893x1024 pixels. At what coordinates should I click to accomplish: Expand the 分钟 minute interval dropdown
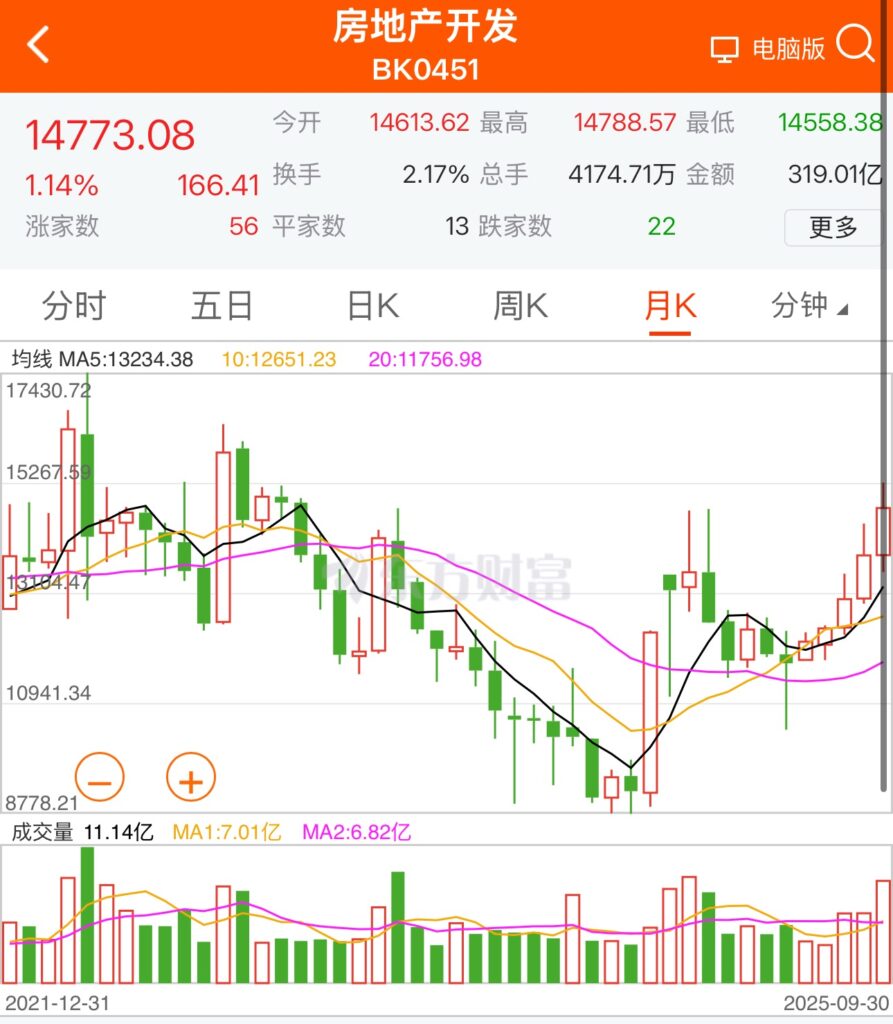tap(808, 306)
